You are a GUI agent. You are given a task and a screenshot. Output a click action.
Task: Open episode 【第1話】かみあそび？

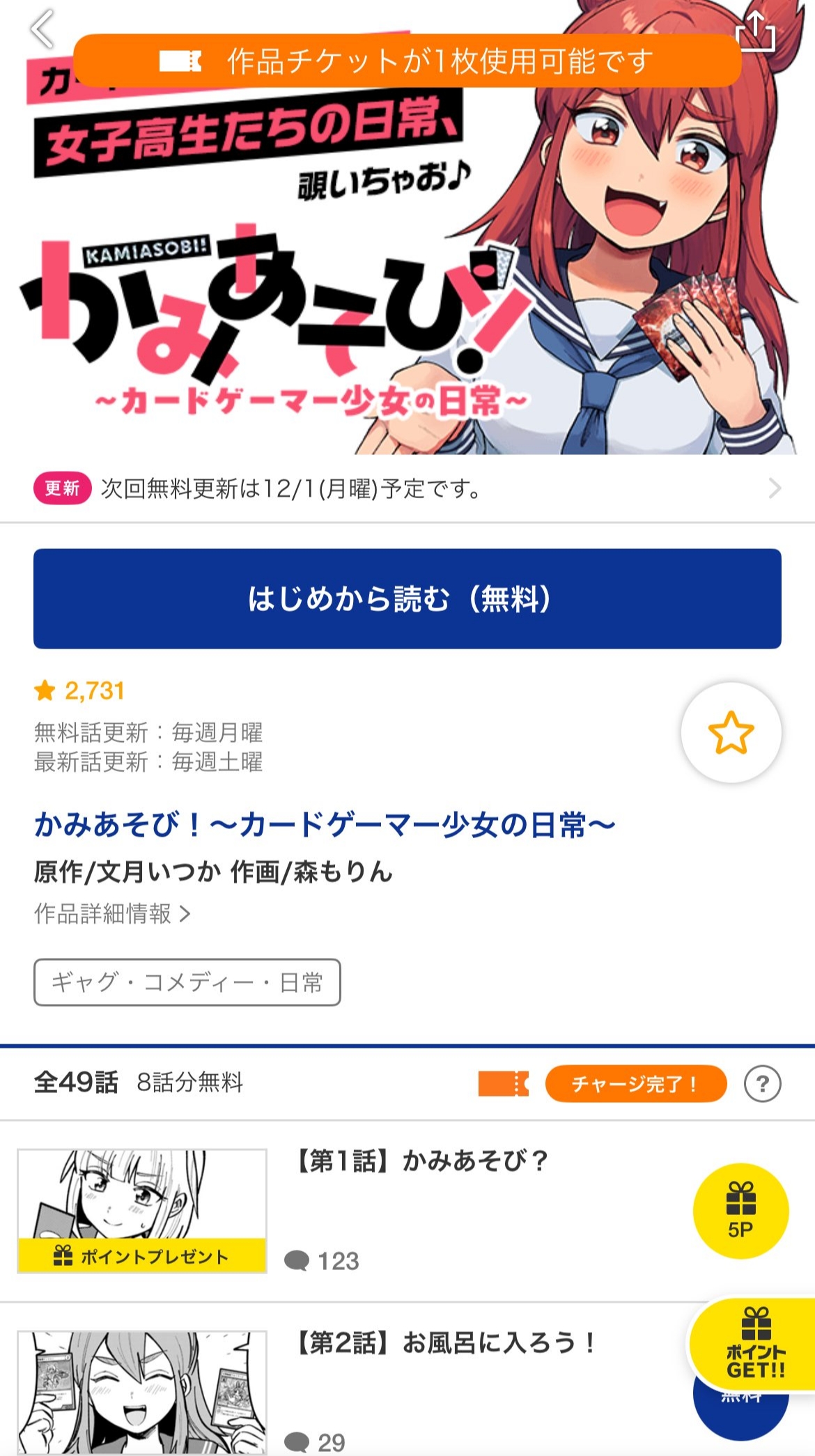coord(422,1161)
